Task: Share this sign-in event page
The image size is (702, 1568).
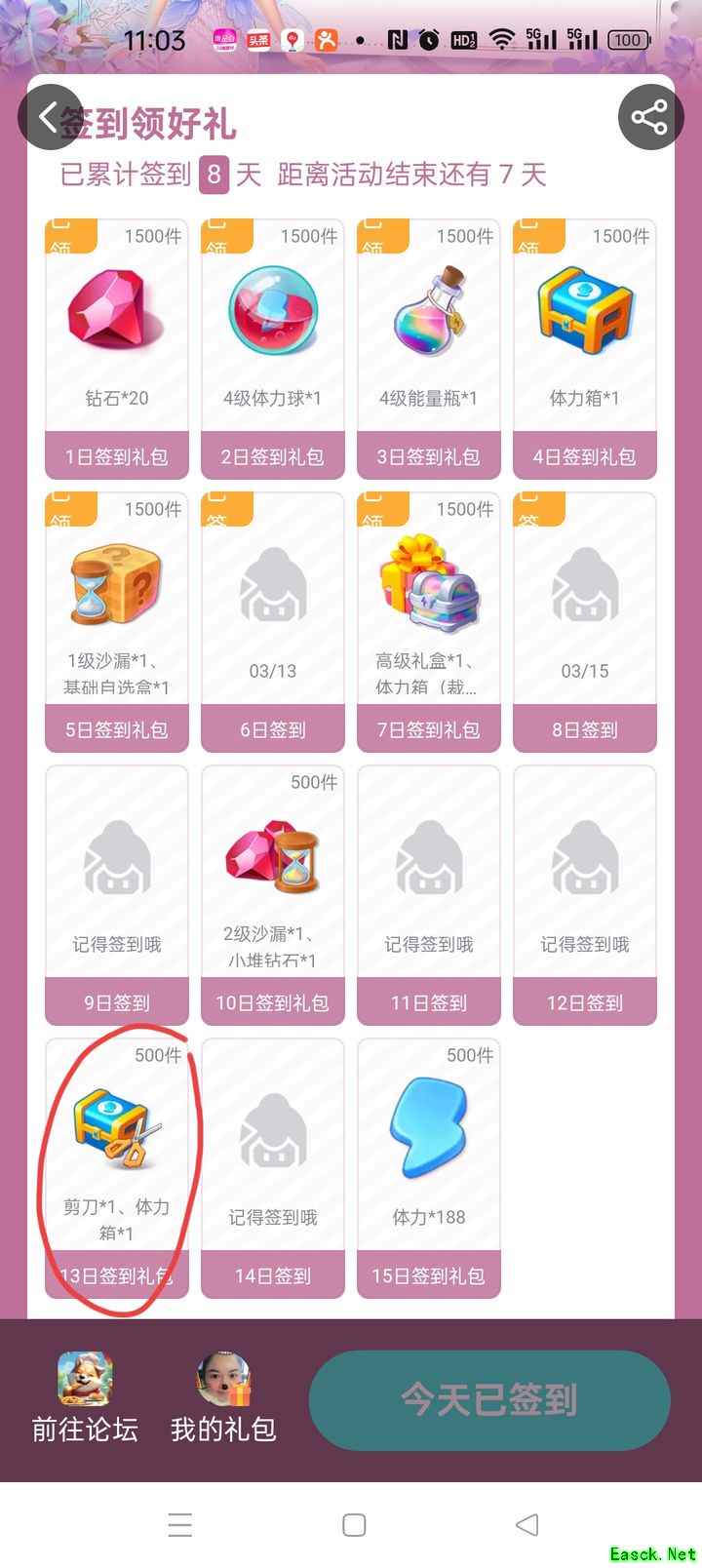Action: (648, 118)
